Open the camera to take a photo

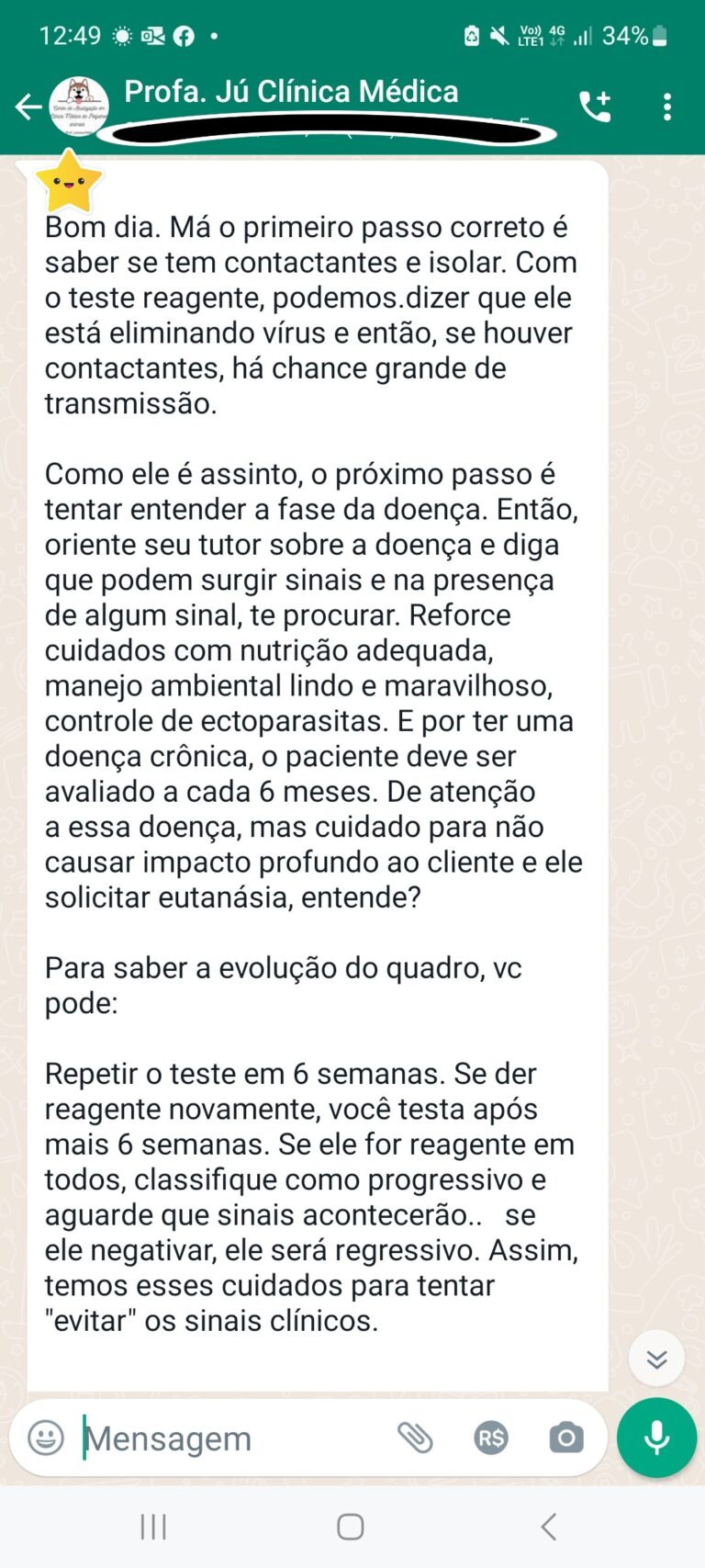click(566, 1438)
